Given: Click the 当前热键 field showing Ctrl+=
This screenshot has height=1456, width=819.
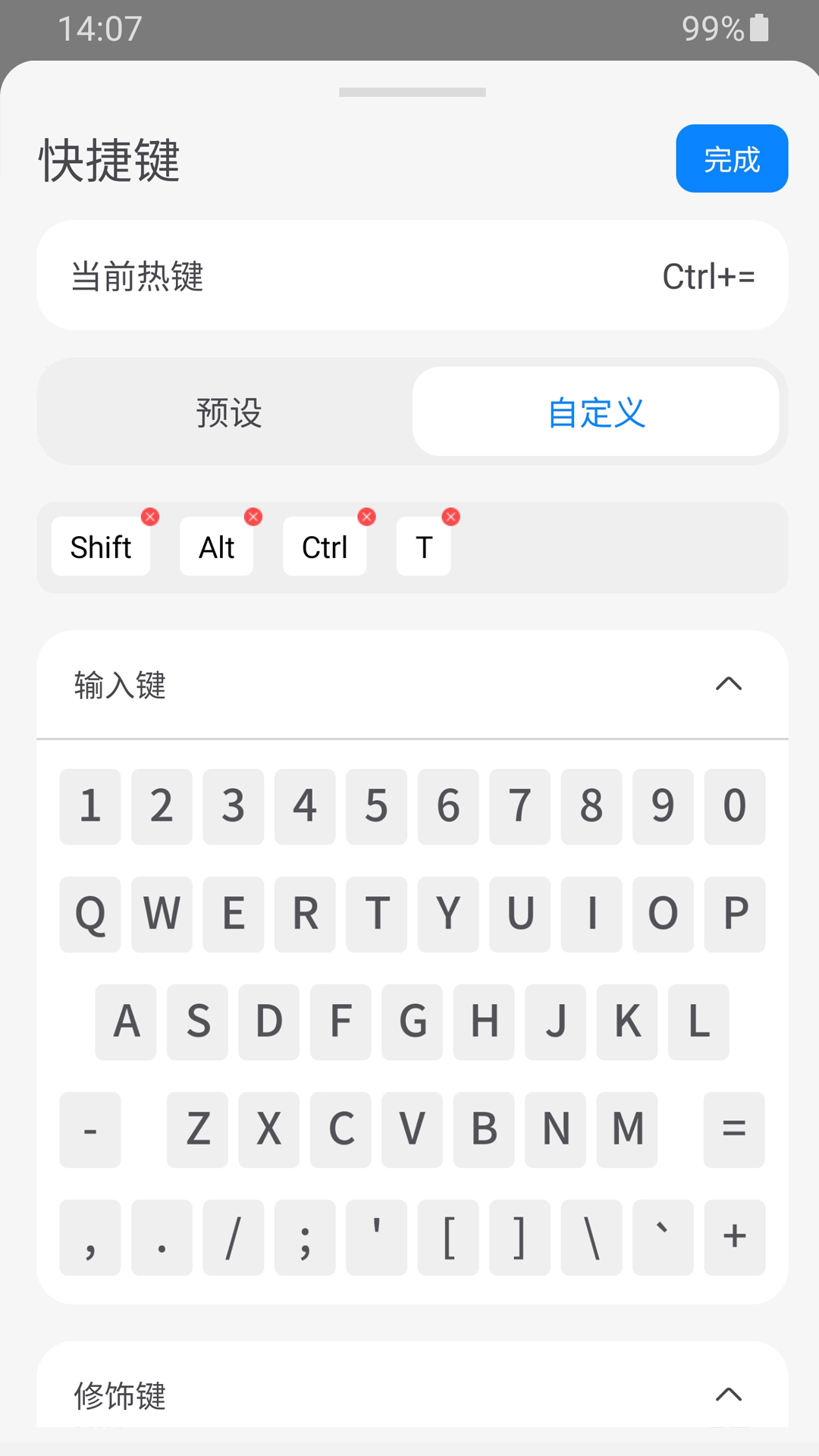Looking at the screenshot, I should pos(412,275).
